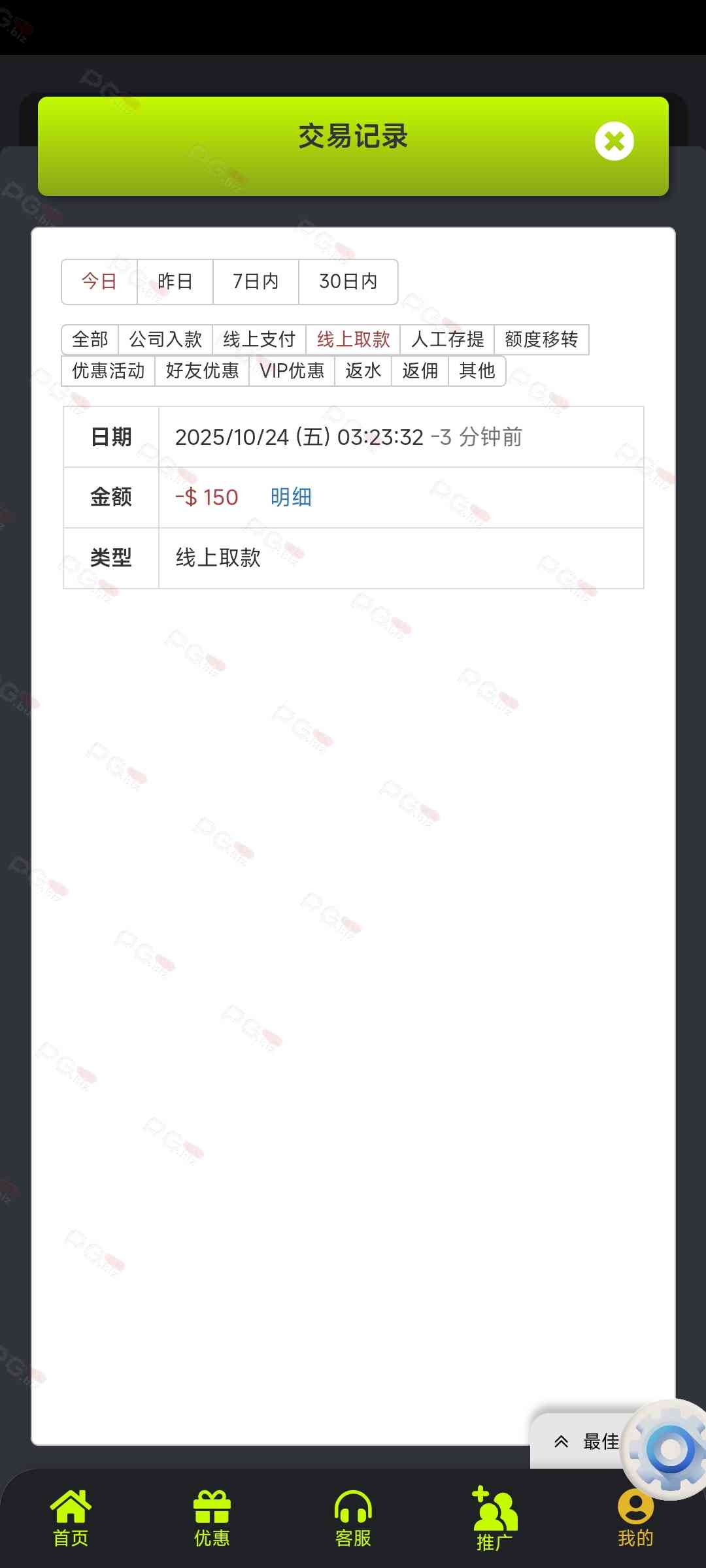Select the 线上取款 filter
Image resolution: width=706 pixels, height=1568 pixels.
pyautogui.click(x=353, y=339)
